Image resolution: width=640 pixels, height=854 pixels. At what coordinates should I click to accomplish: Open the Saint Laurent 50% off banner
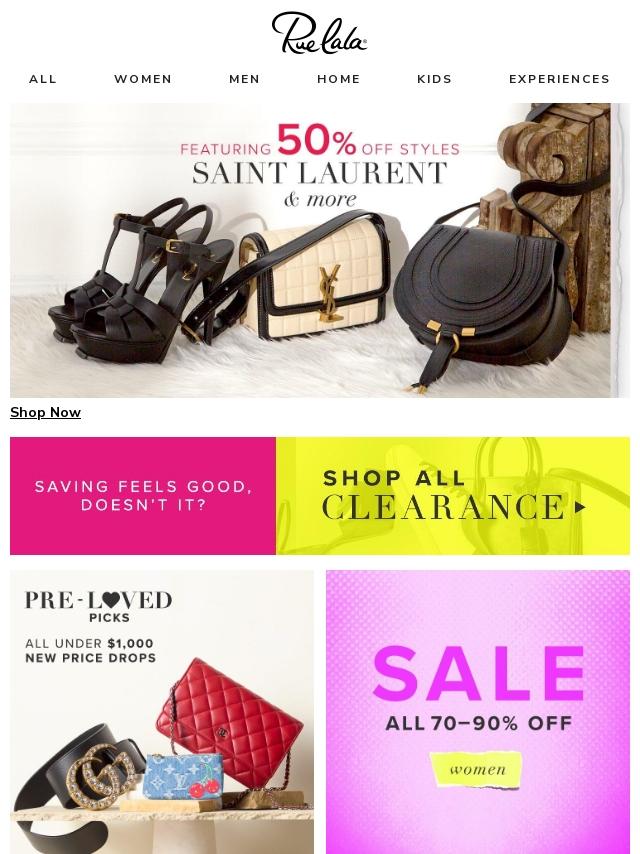[x=320, y=250]
